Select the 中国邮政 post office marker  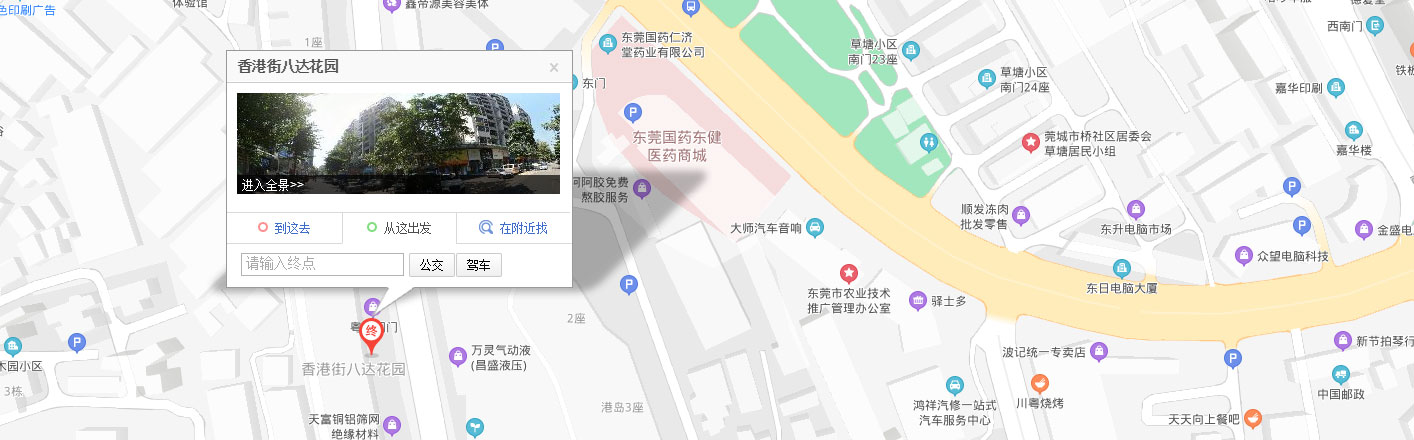1341,375
